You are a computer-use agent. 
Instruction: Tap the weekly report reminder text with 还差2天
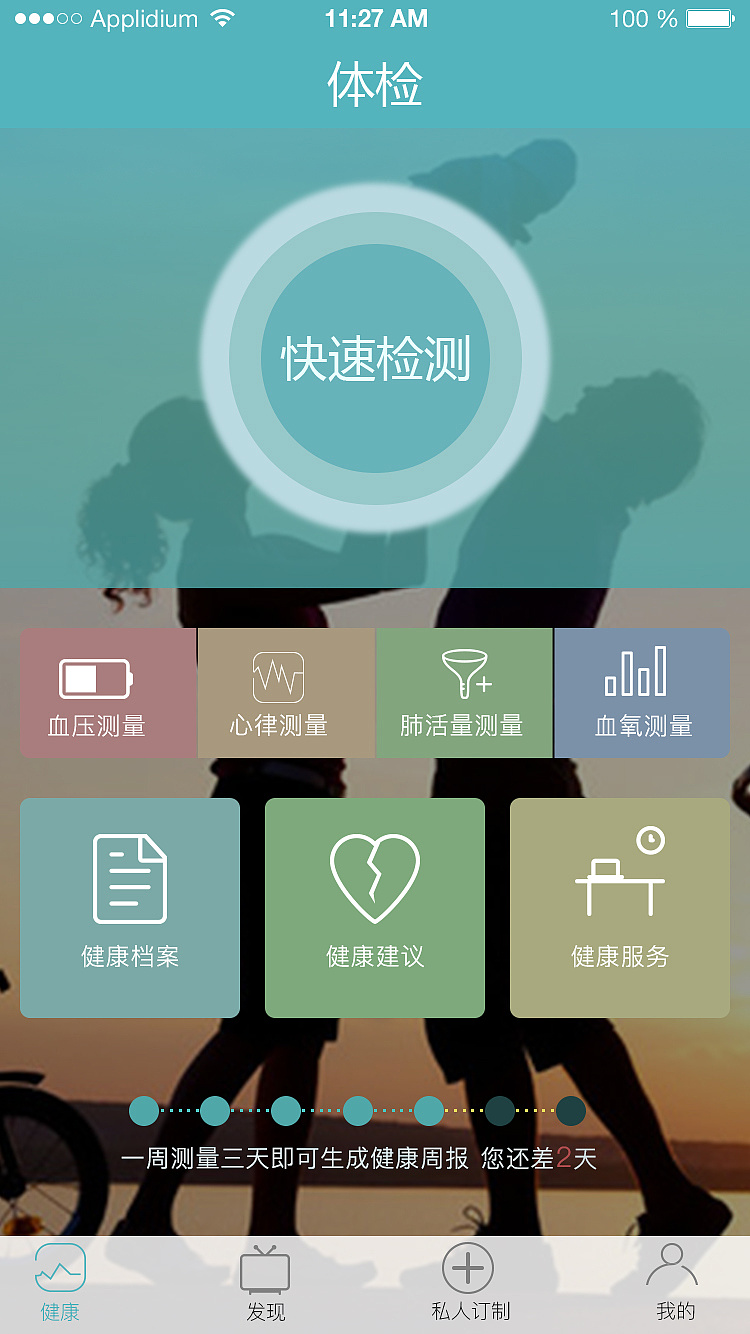375,1160
